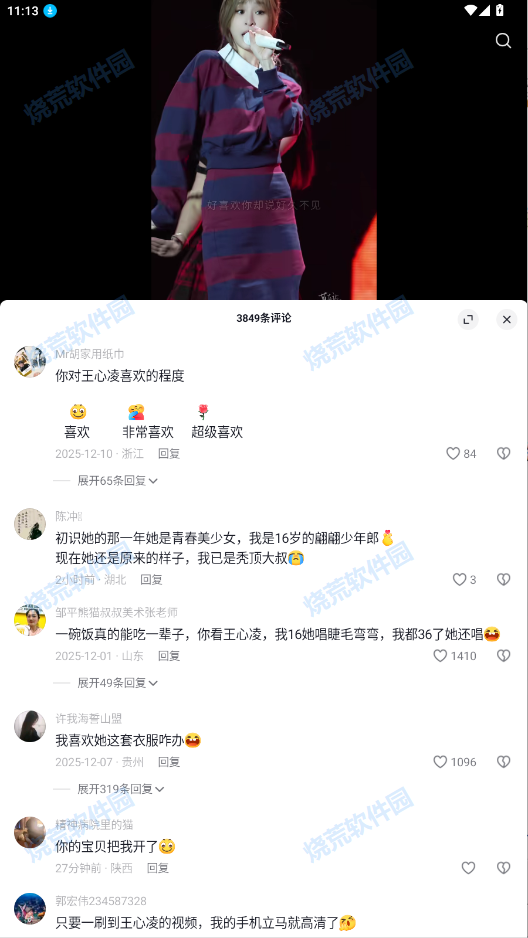Open 许我海誓山盟's profile avatar

point(30,726)
